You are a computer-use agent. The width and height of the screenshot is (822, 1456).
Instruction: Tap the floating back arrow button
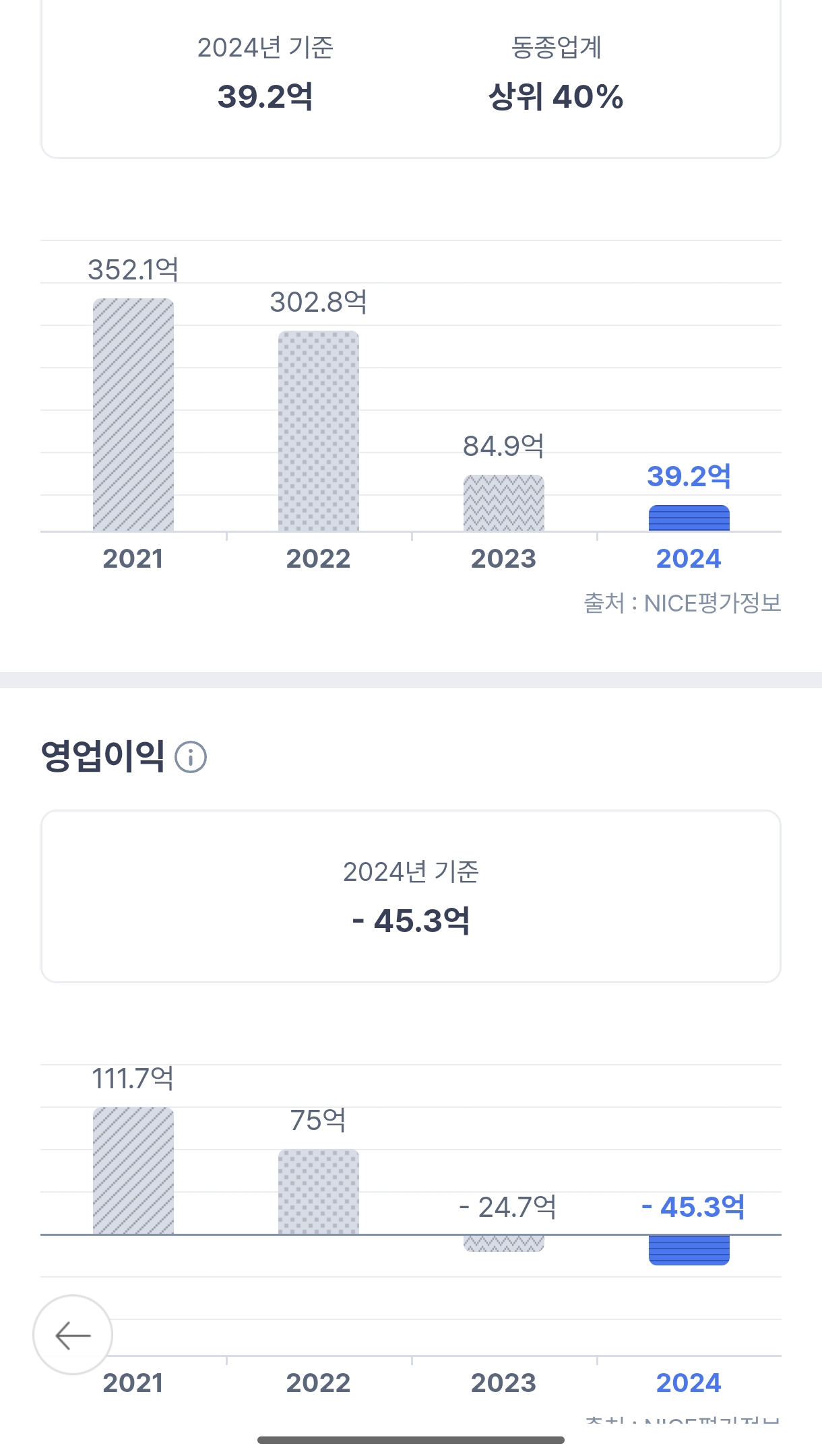coord(73,1334)
